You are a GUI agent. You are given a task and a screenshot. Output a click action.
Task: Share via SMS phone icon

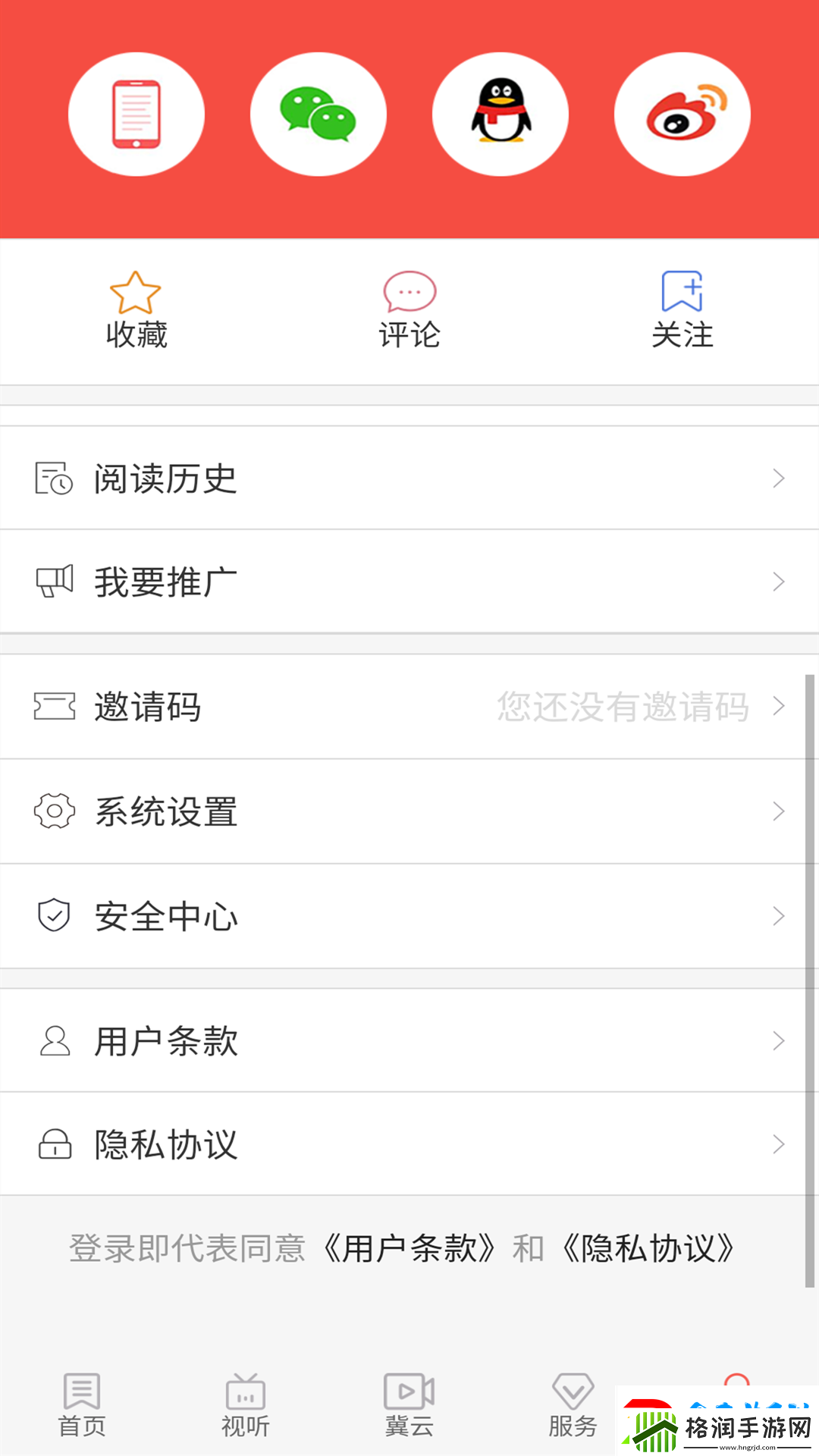[x=136, y=112]
